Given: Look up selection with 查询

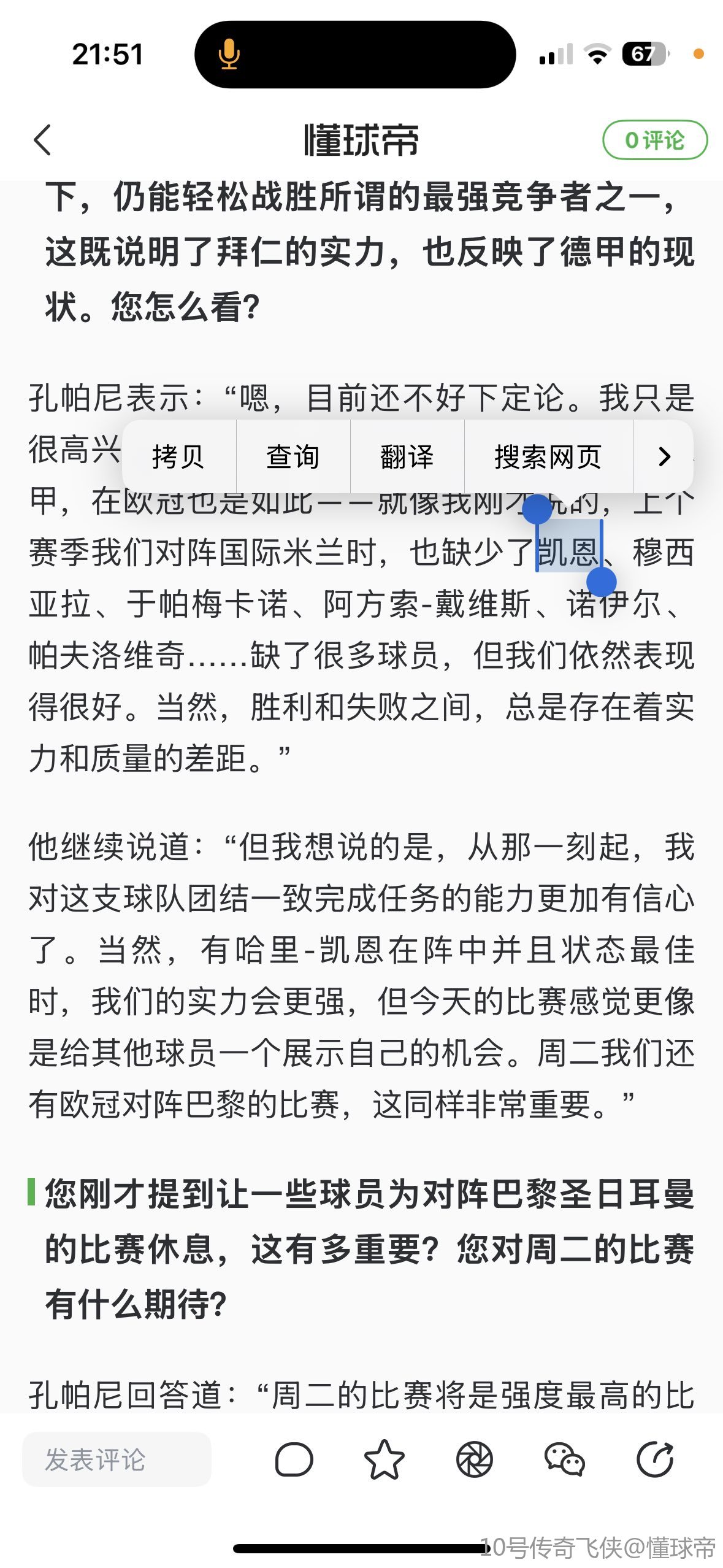Looking at the screenshot, I should pos(293,457).
